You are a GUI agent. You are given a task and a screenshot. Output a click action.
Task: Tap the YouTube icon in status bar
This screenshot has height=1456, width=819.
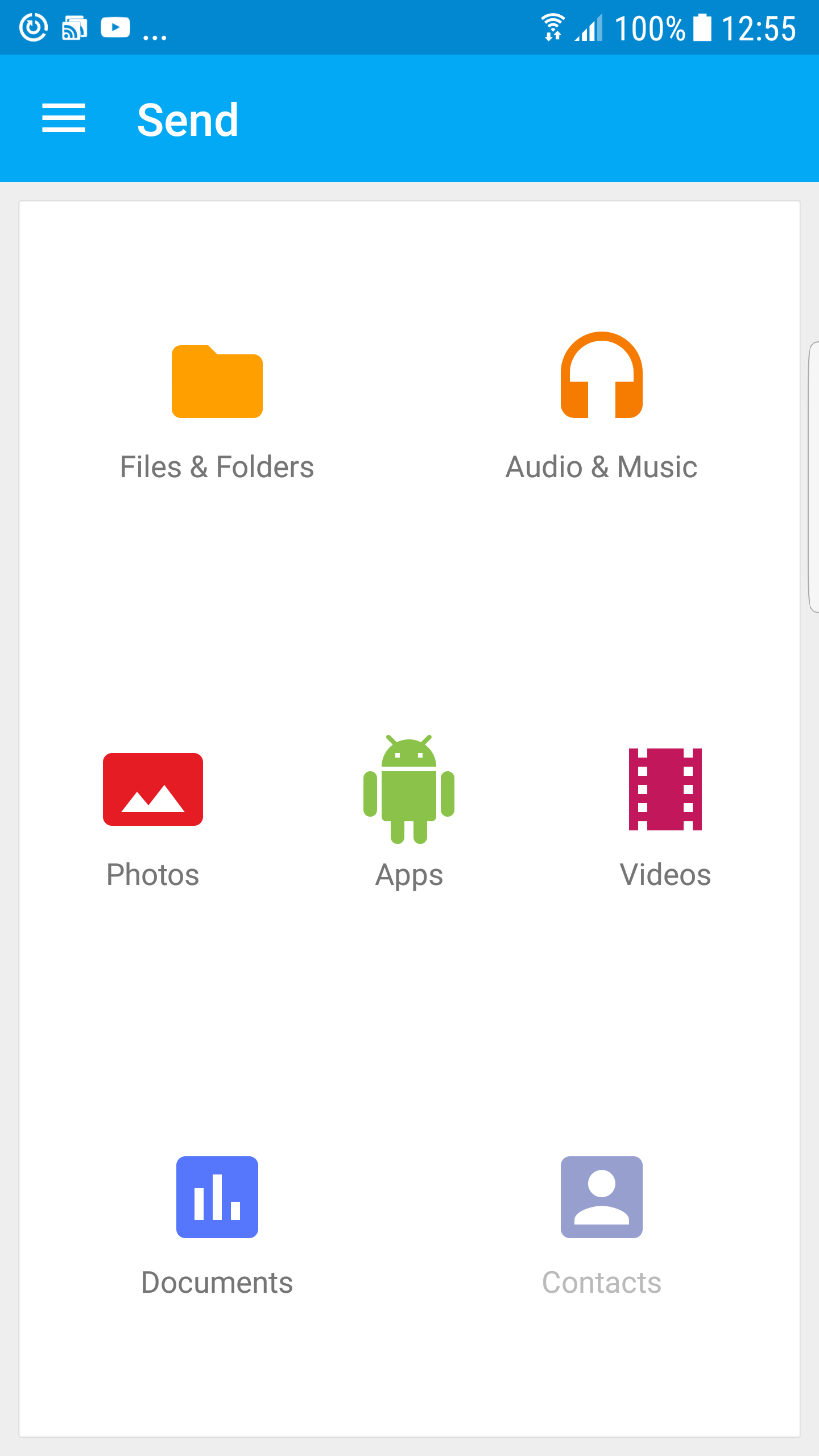(115, 26)
